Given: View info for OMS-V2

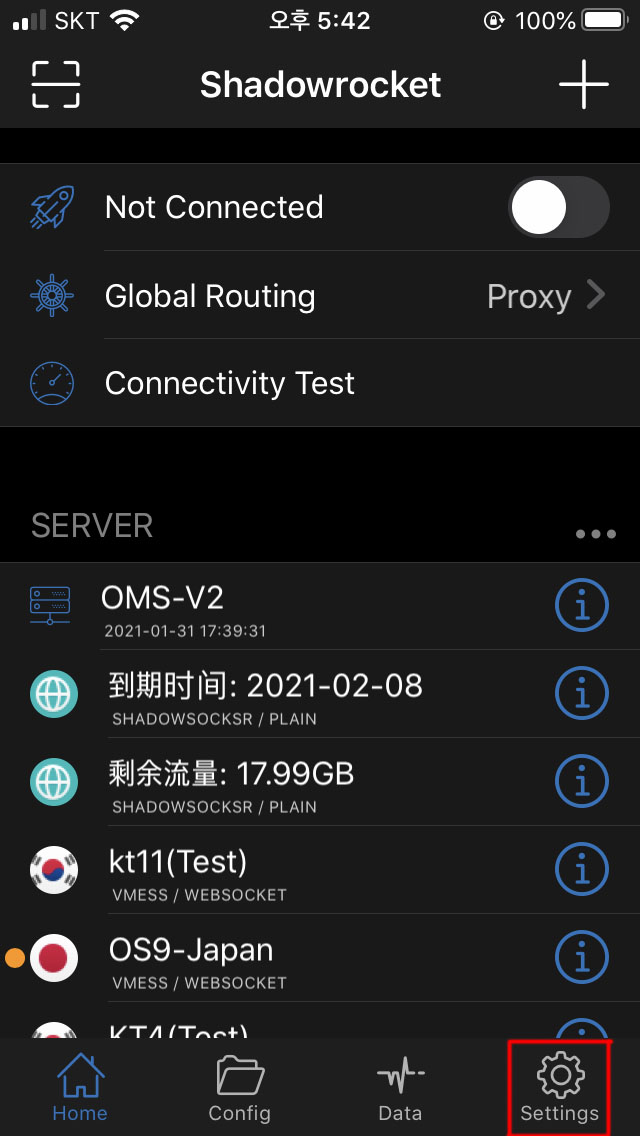Looking at the screenshot, I should tap(582, 606).
